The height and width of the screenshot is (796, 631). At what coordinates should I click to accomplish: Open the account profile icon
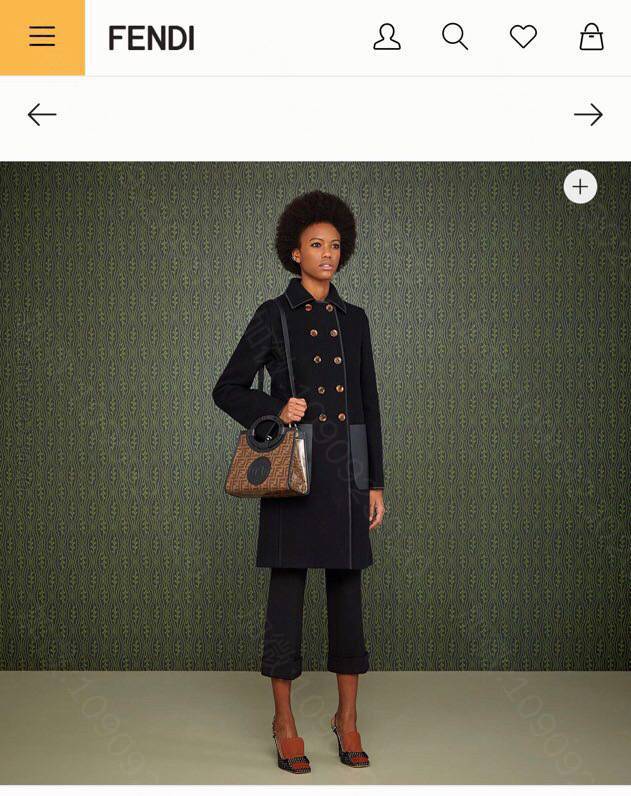click(x=387, y=37)
